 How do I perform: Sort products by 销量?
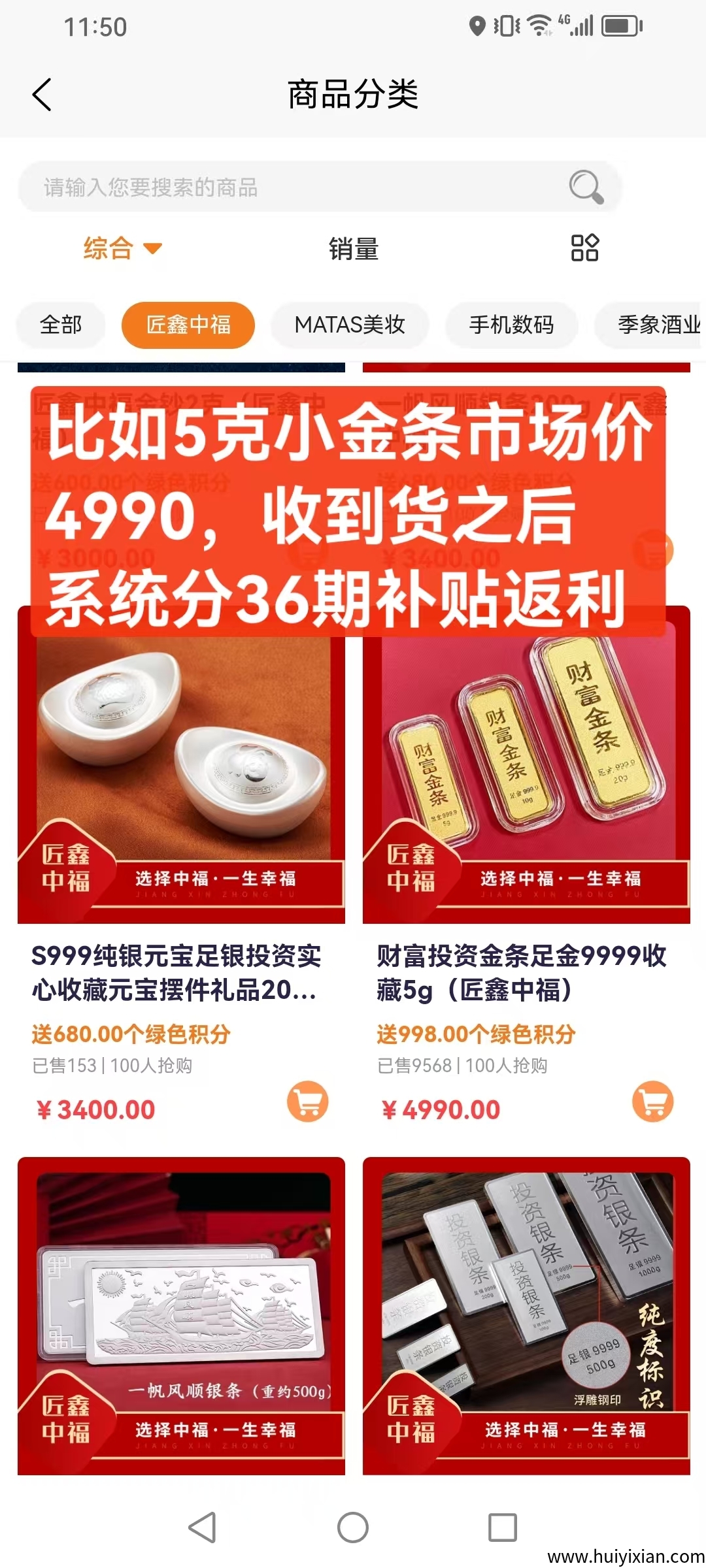(353, 249)
